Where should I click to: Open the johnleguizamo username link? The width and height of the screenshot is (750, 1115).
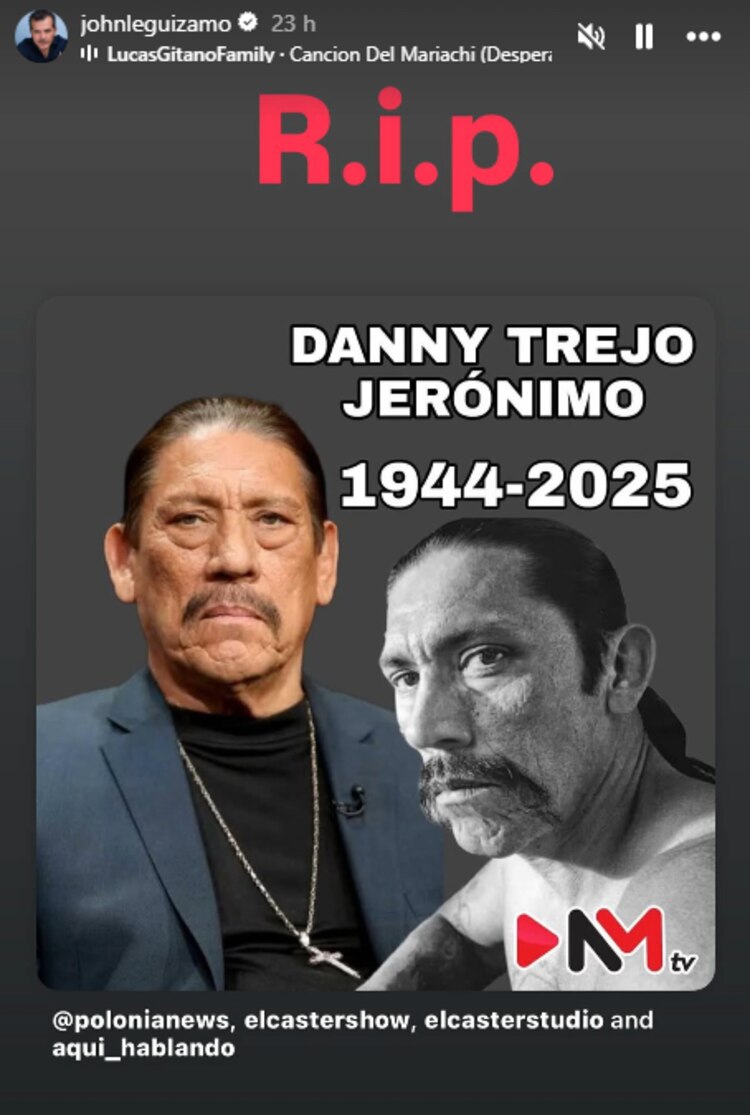tap(155, 24)
